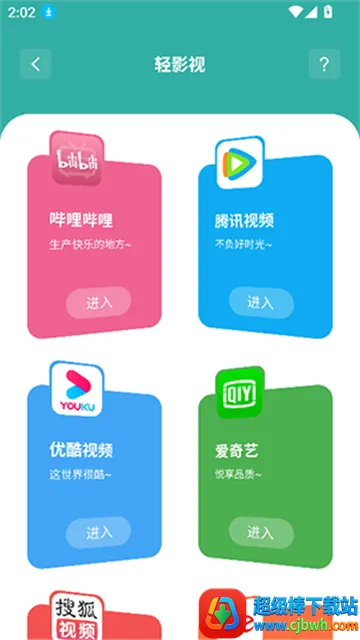Enter 爱奇艺 via its 进入 button
This screenshot has width=360, height=640.
tap(261, 532)
